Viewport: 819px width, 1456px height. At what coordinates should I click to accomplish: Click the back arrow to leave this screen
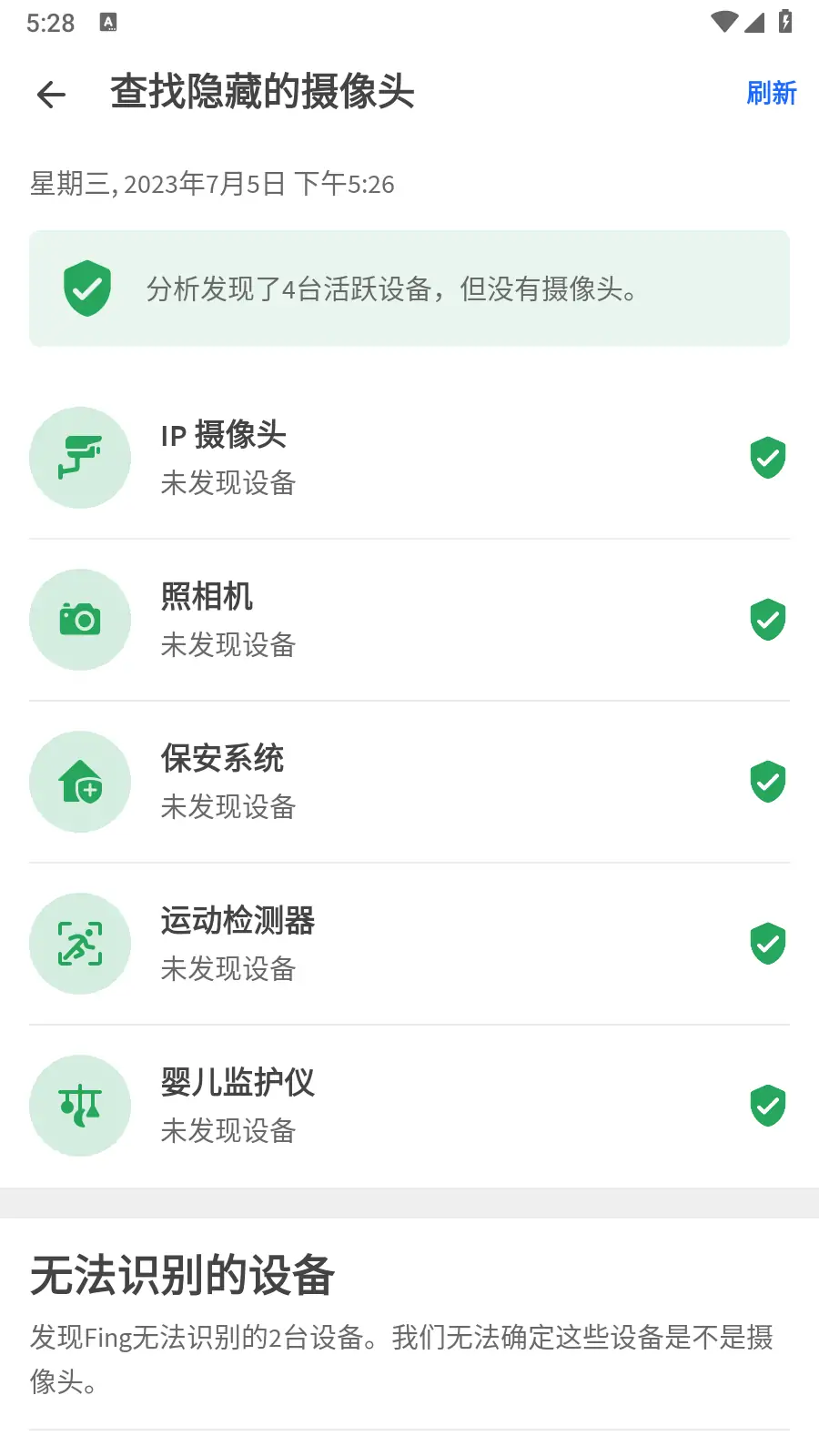[52, 94]
